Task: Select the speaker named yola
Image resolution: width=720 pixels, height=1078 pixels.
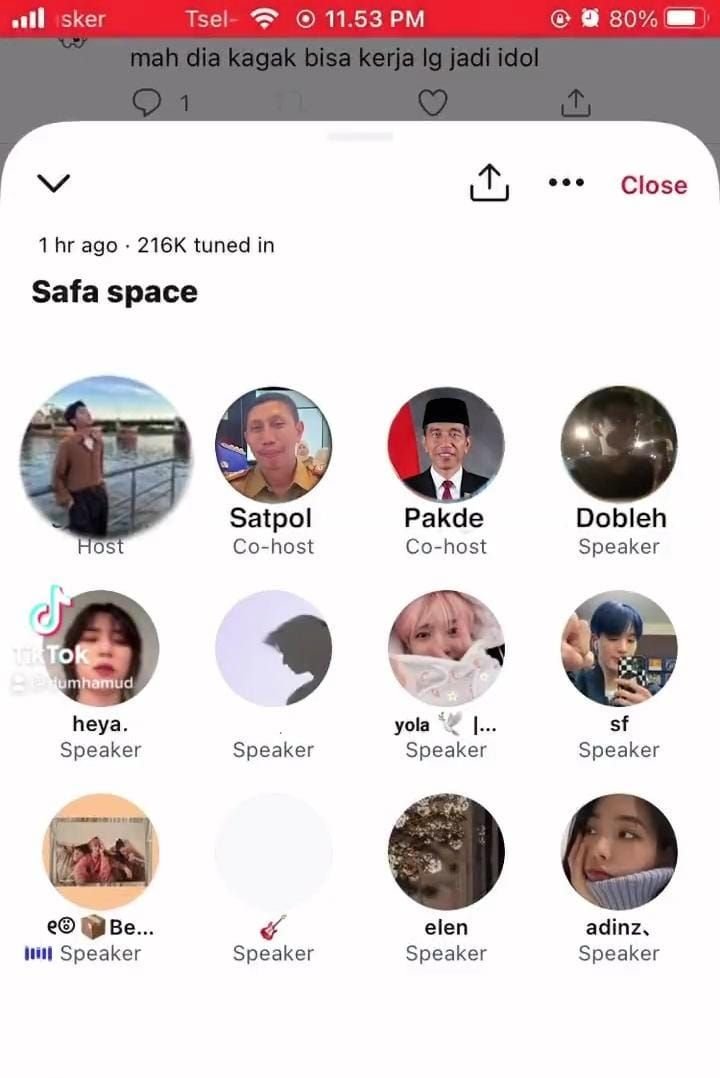Action: pyautogui.click(x=446, y=648)
